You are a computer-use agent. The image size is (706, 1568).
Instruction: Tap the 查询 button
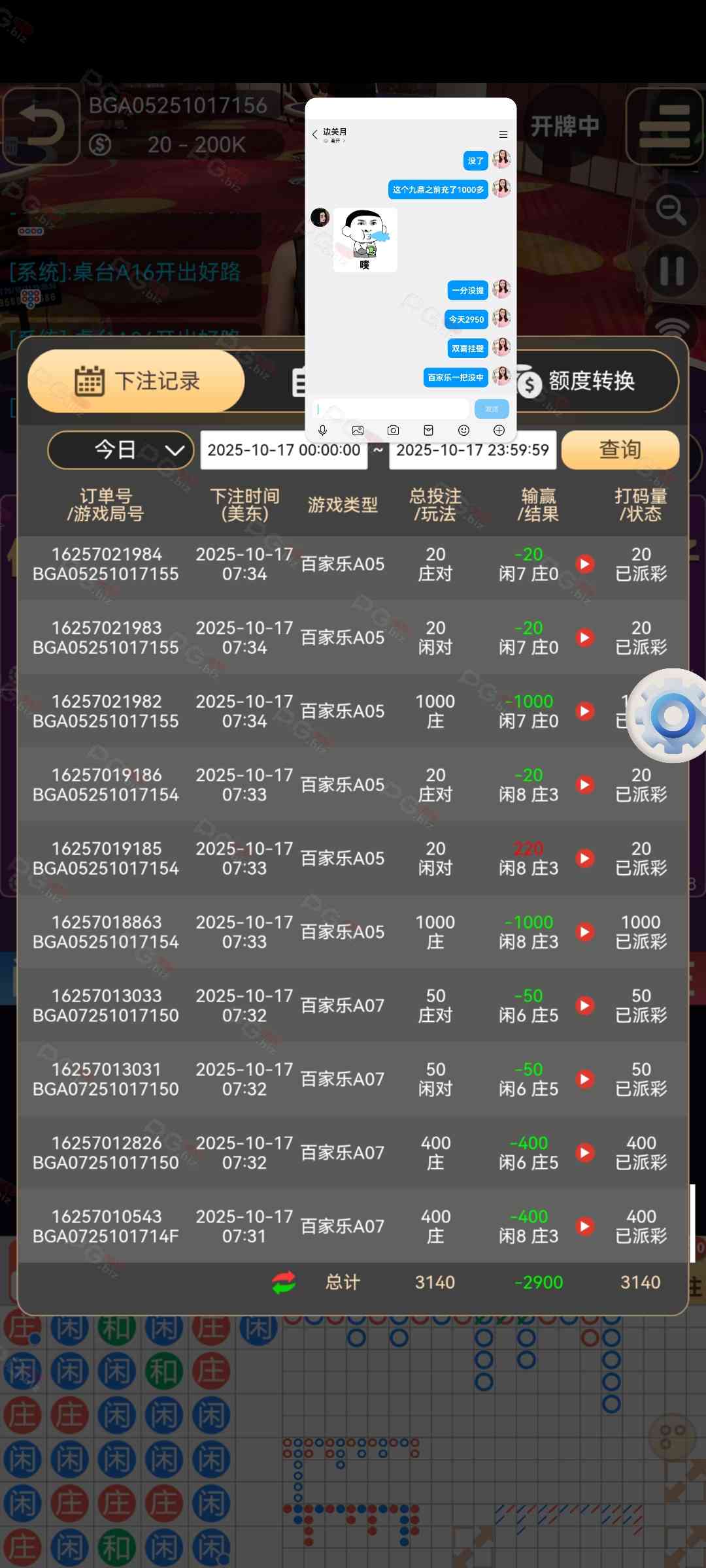[x=620, y=449]
